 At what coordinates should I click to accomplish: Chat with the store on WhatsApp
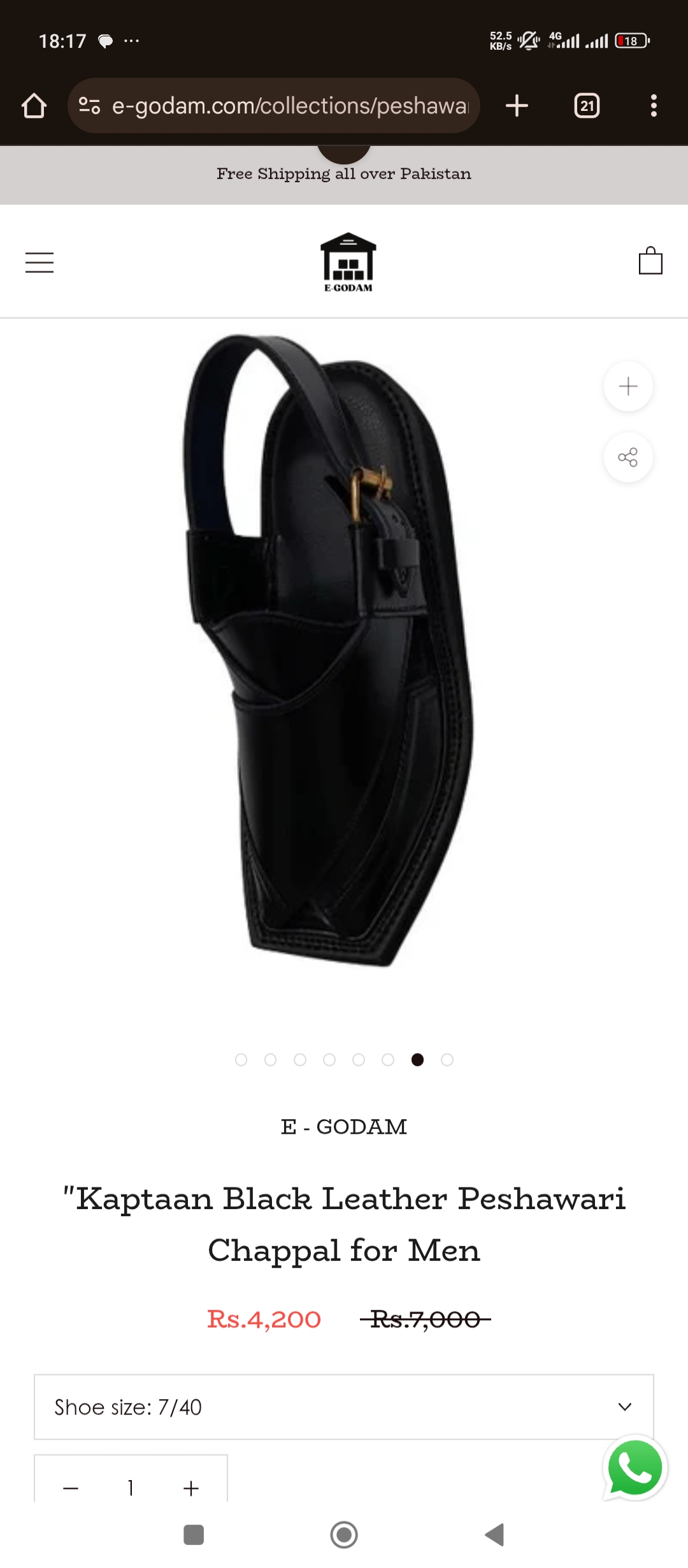[x=634, y=1468]
